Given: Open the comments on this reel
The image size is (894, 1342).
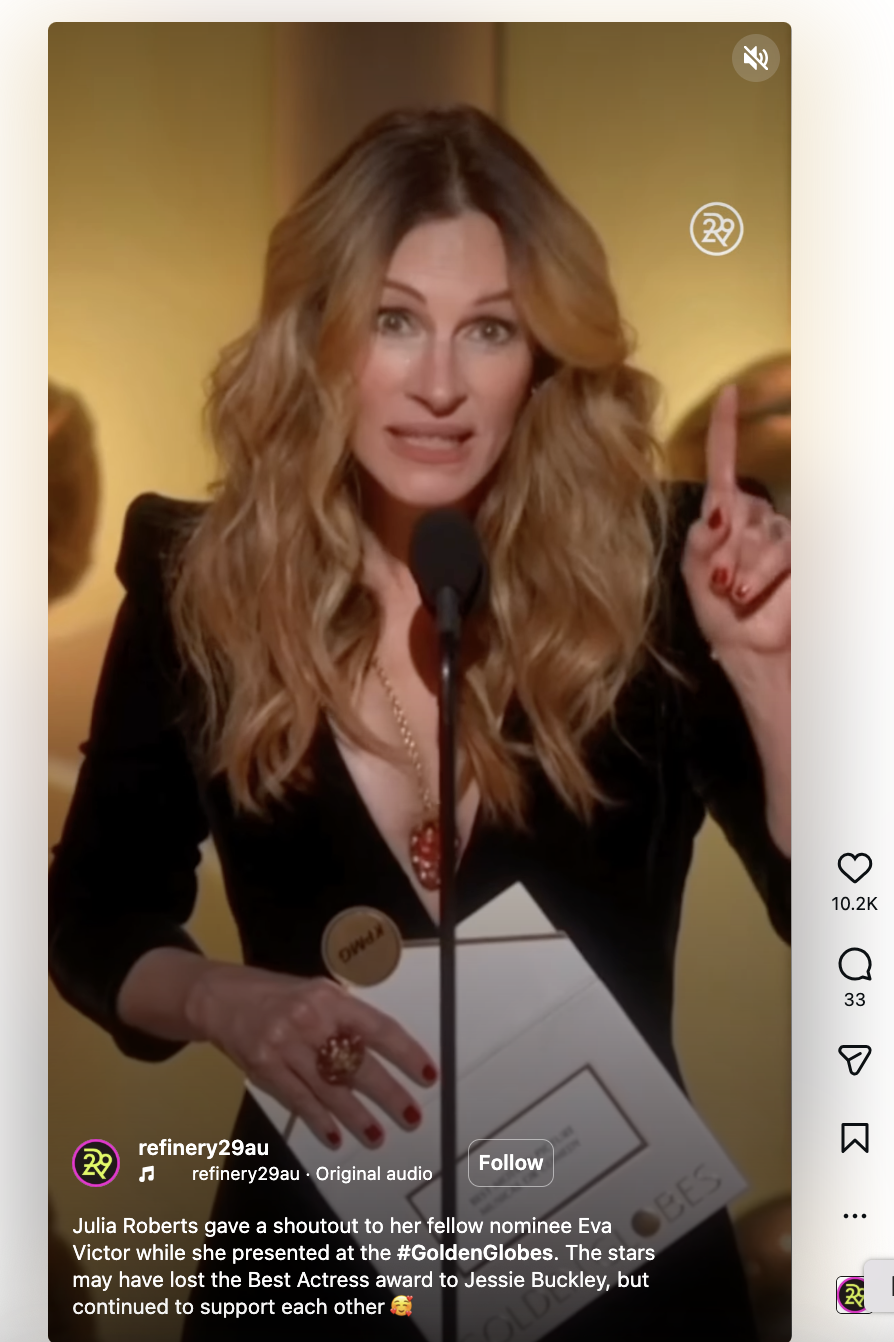Looking at the screenshot, I should [x=854, y=965].
